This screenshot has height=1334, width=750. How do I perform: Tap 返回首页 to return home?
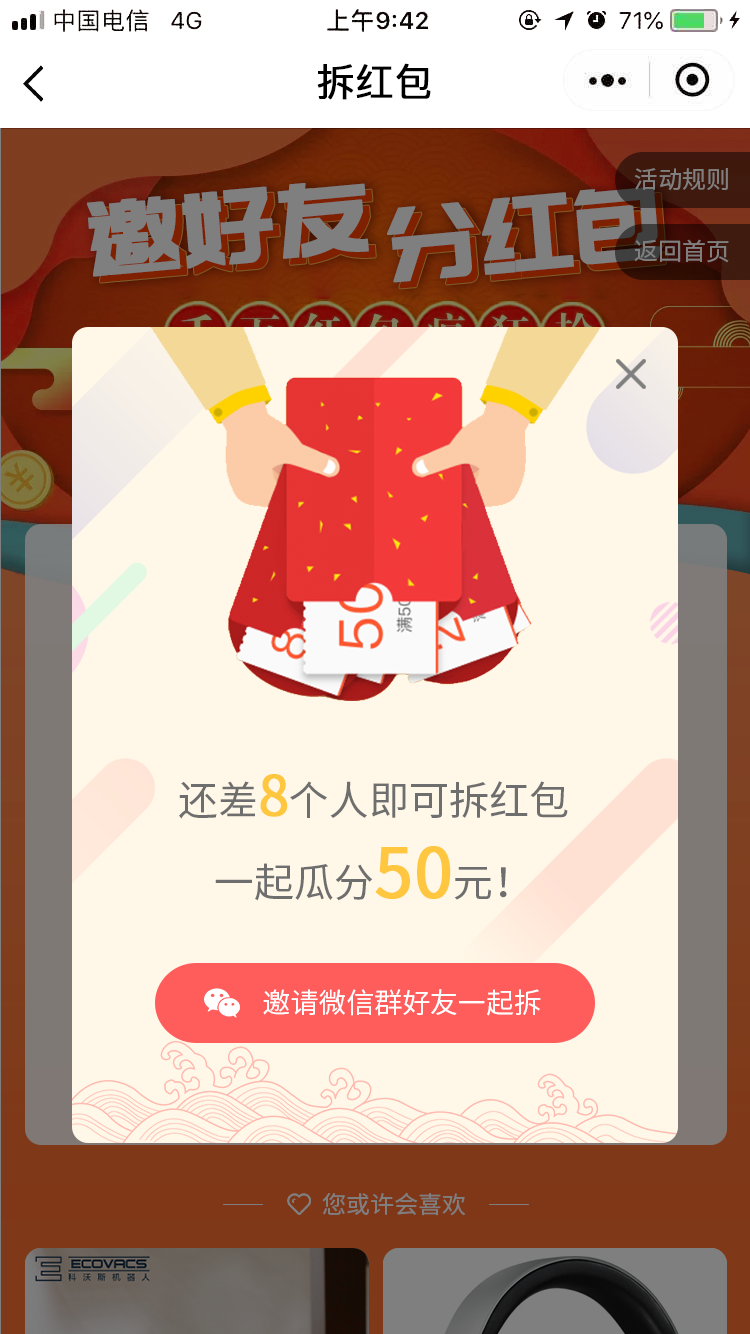point(682,251)
